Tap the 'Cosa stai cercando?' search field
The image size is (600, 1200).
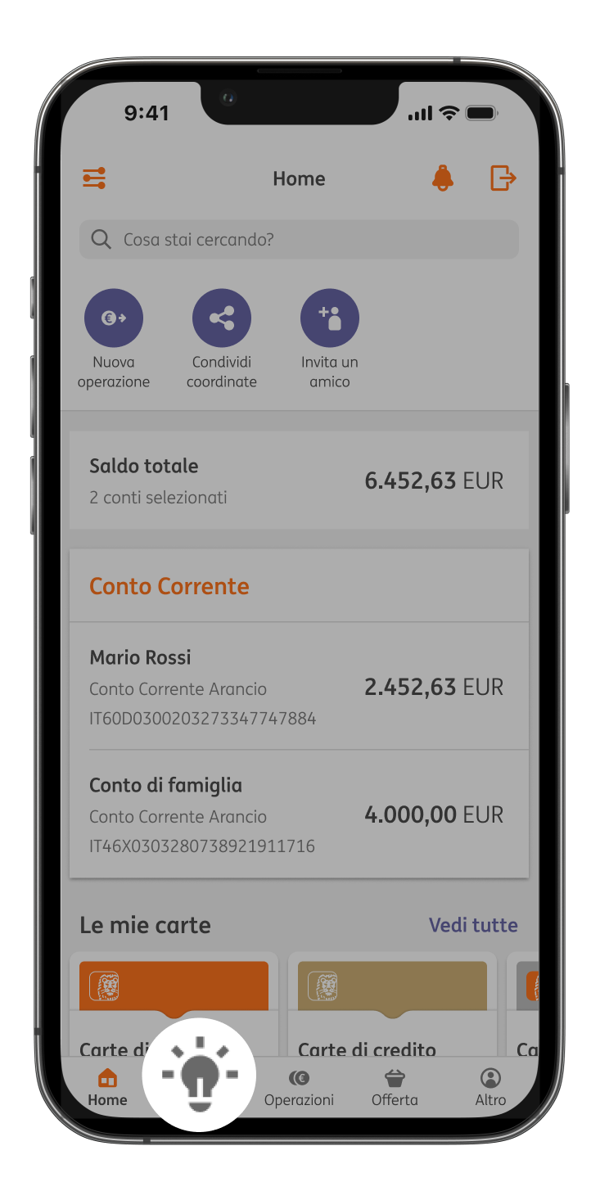tap(299, 240)
